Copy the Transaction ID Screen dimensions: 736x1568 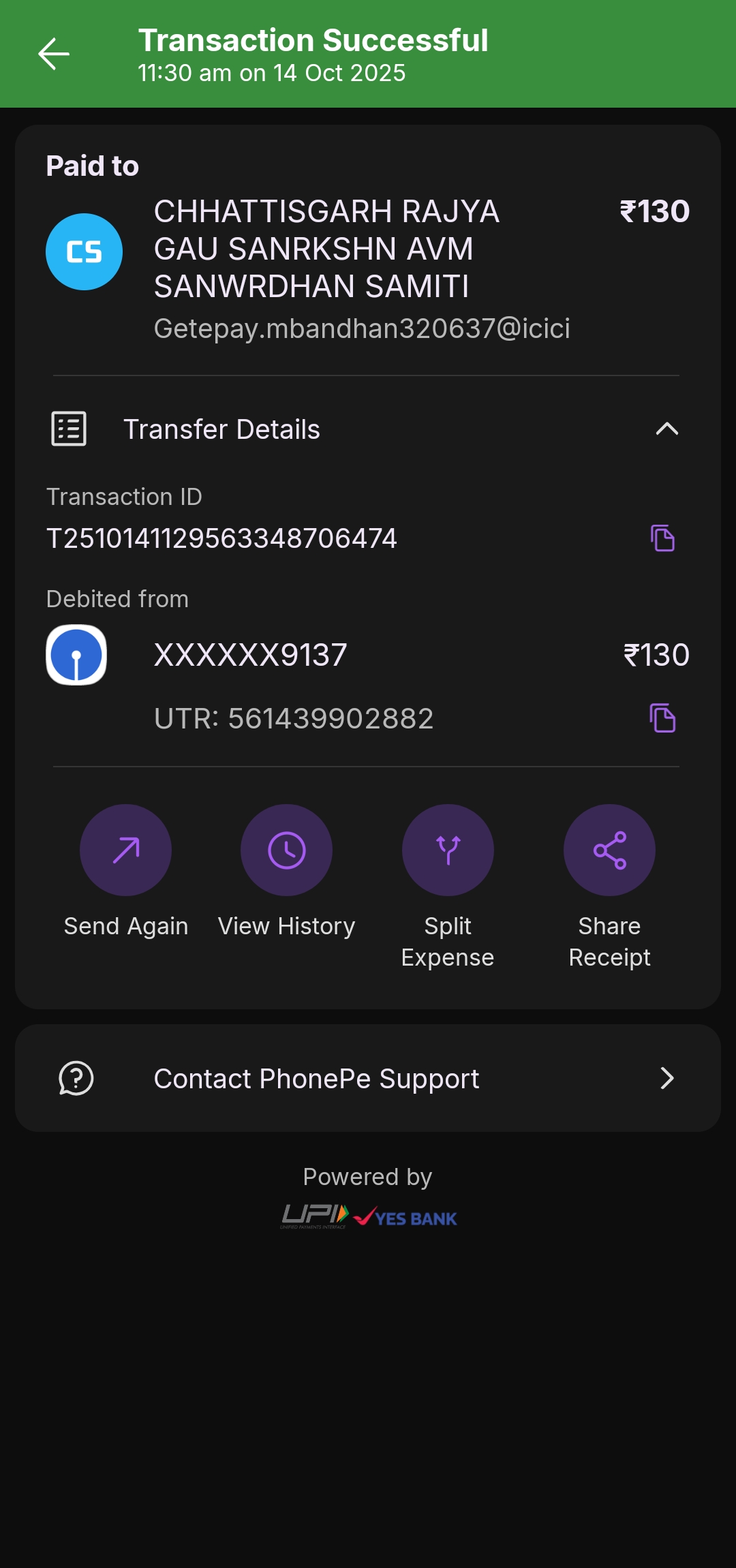point(662,538)
